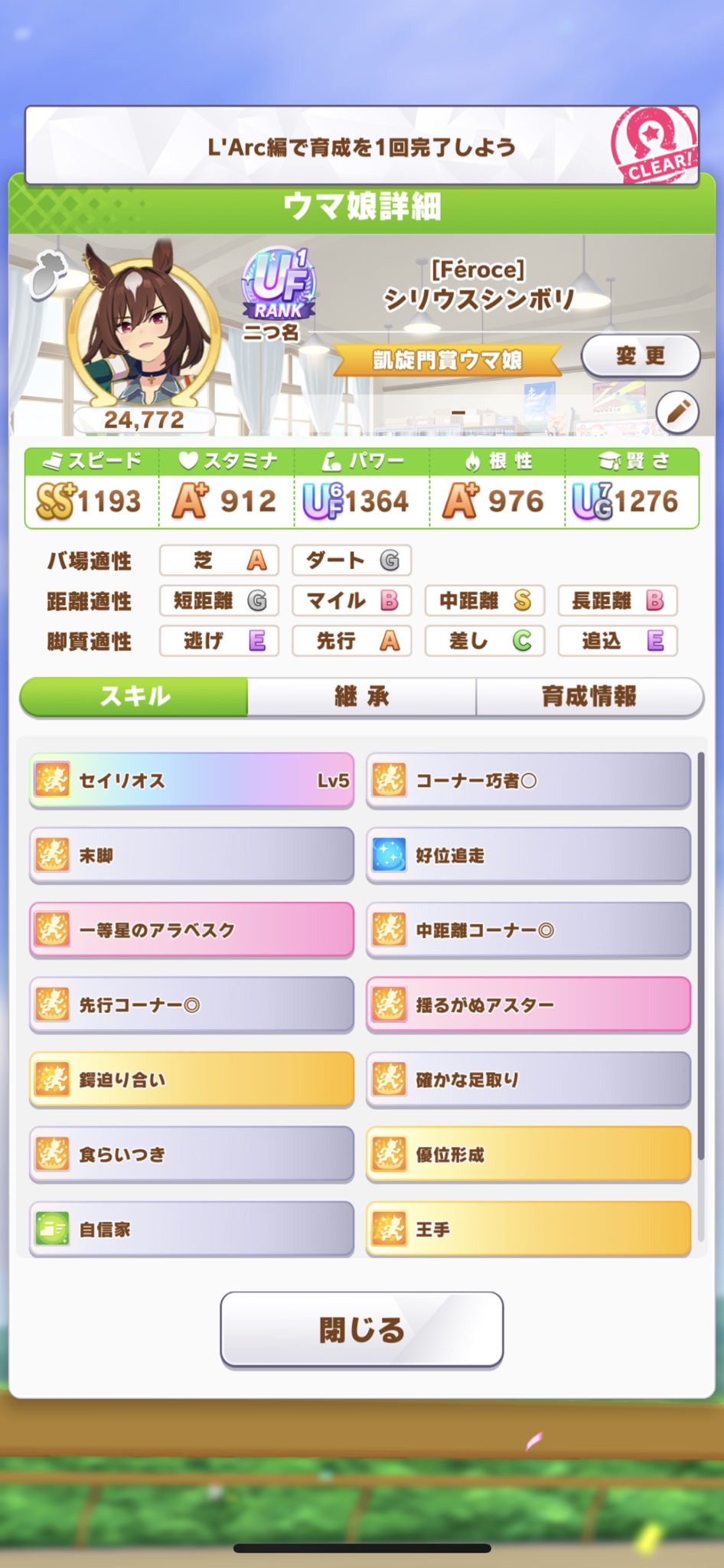The width and height of the screenshot is (724, 1568).
Task: Switch to the 継承 tab
Action: tap(361, 696)
